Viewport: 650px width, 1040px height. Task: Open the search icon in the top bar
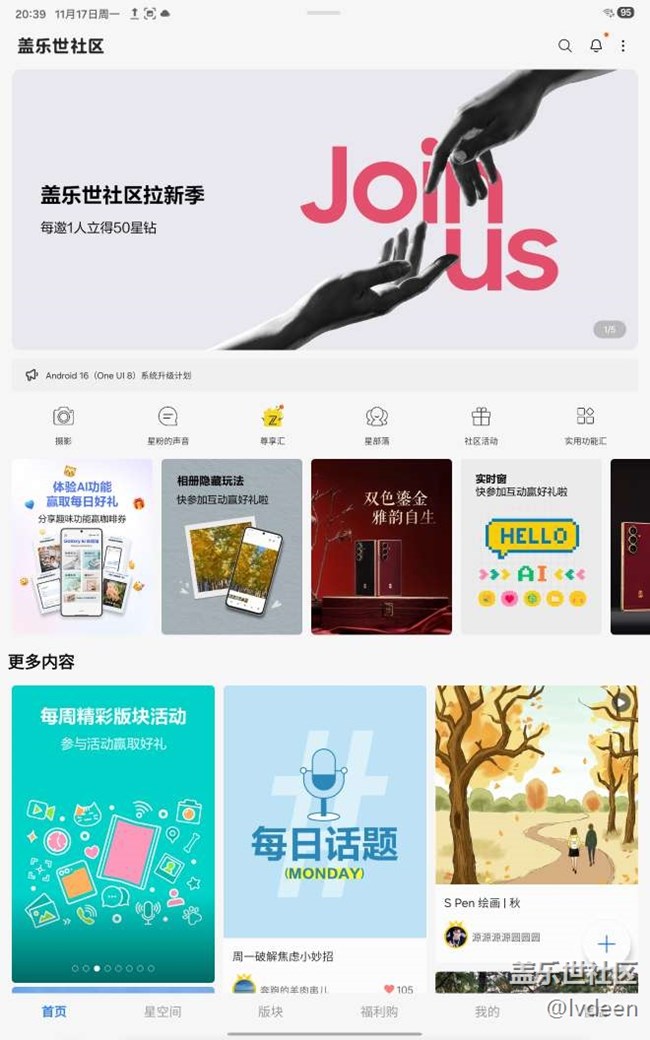pyautogui.click(x=565, y=46)
